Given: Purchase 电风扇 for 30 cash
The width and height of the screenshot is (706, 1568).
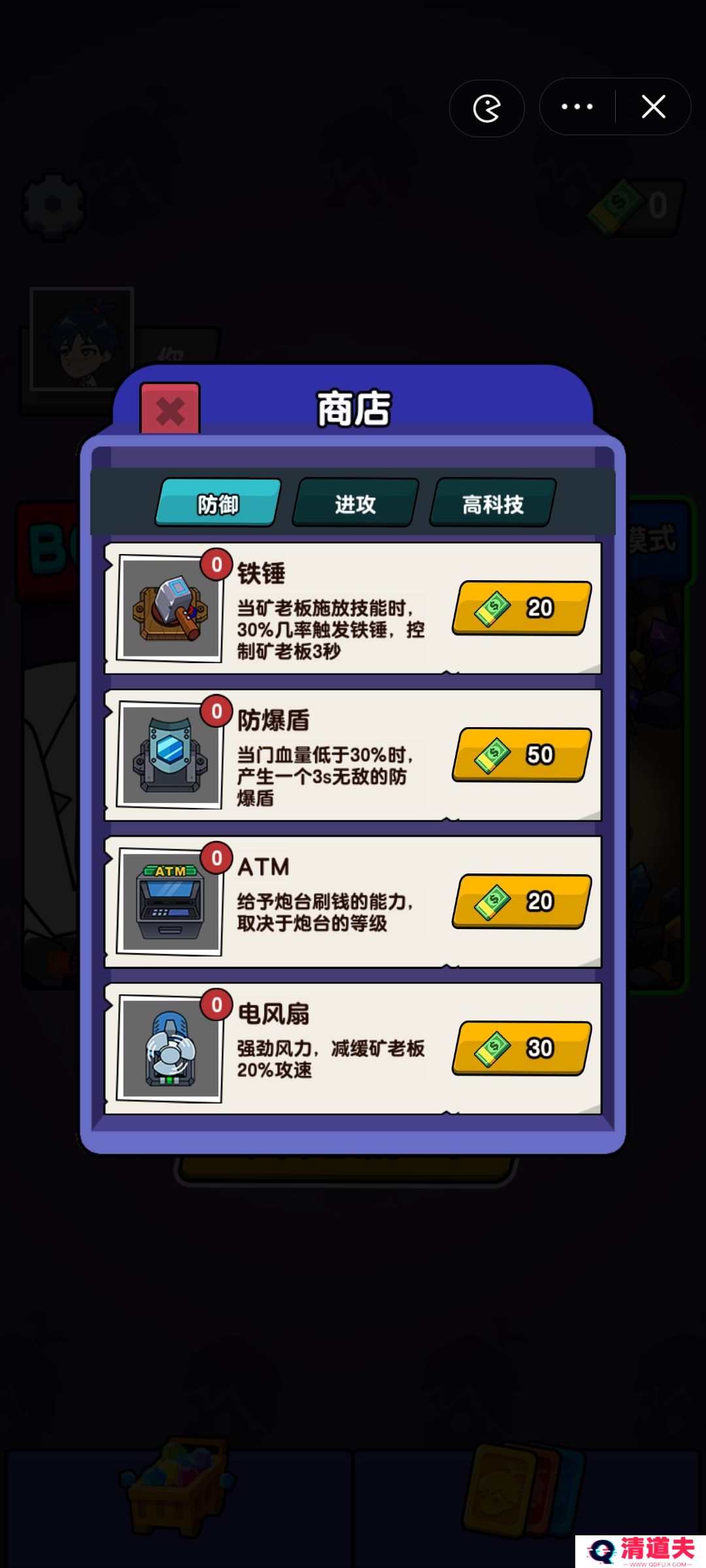Looking at the screenshot, I should point(522,1048).
